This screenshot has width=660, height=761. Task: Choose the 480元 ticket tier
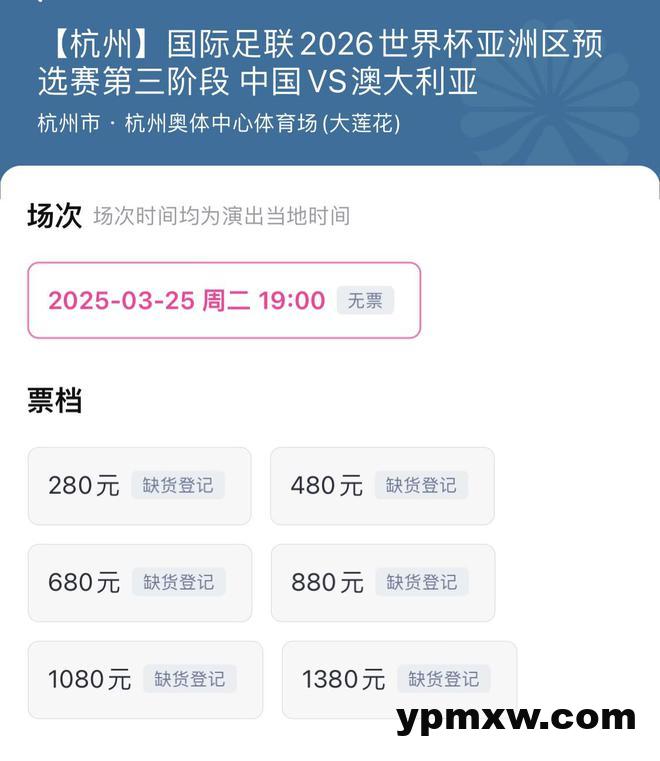point(382,486)
